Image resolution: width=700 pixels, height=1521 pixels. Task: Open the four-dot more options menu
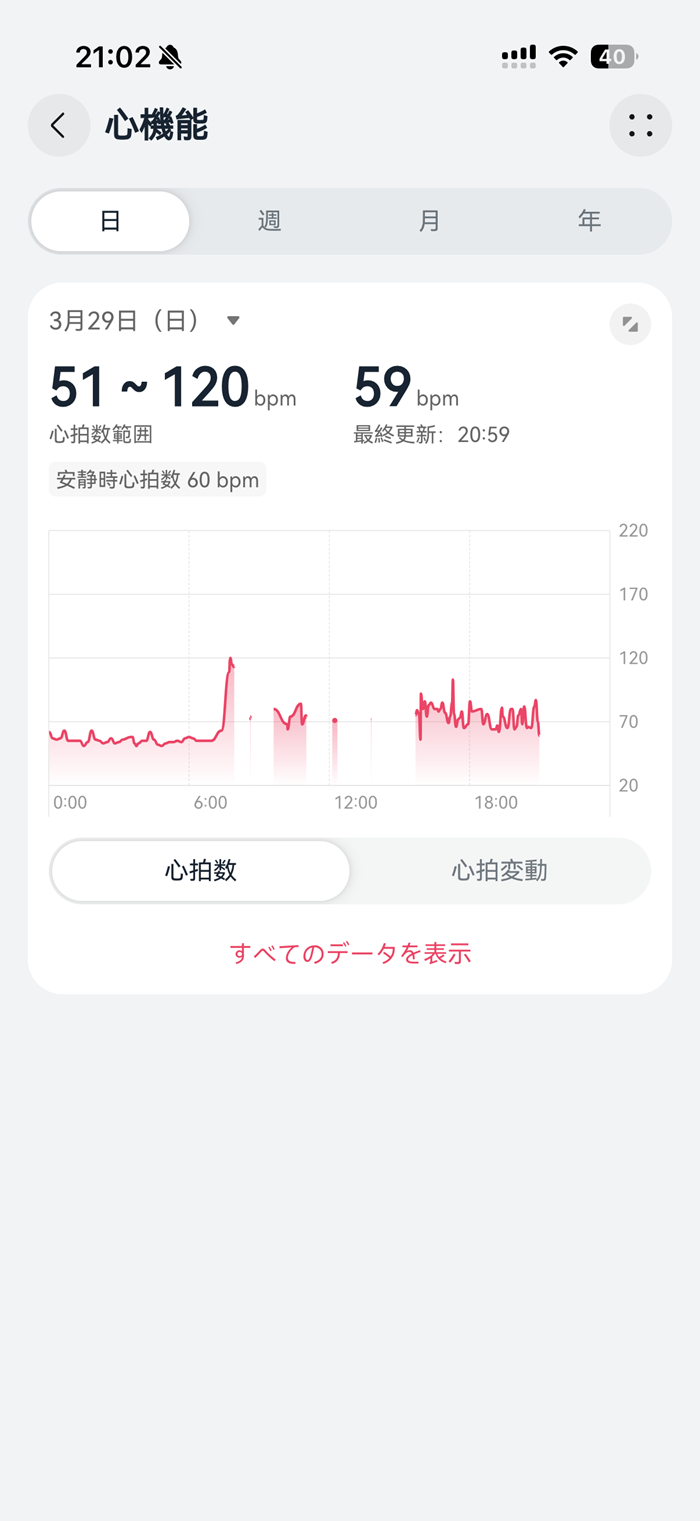640,125
